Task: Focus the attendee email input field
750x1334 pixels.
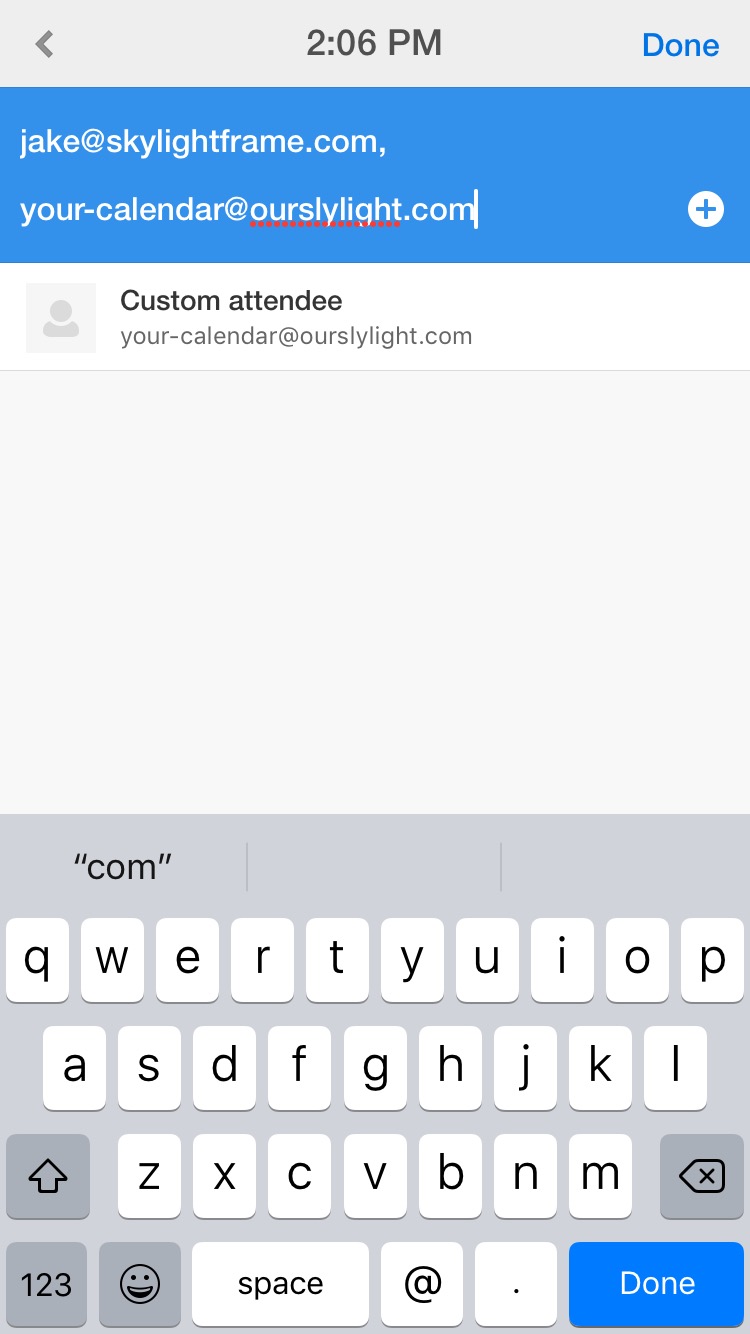Action: click(x=340, y=175)
